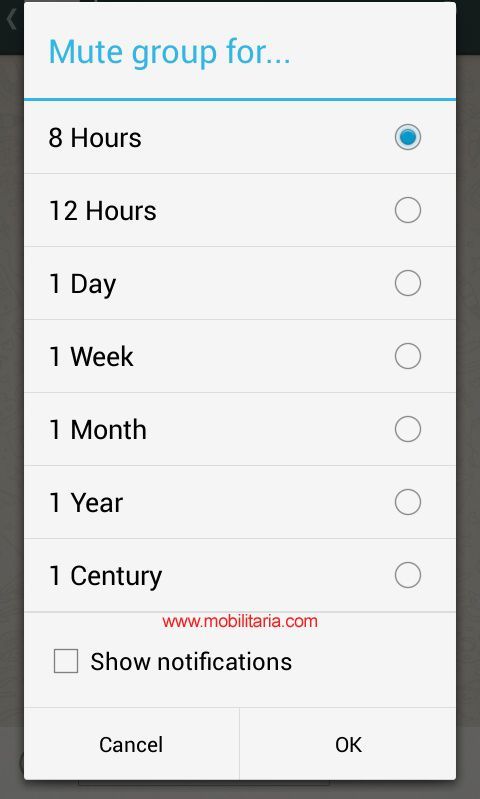Mute the group for 1 Week
The image size is (480, 799).
click(240, 356)
